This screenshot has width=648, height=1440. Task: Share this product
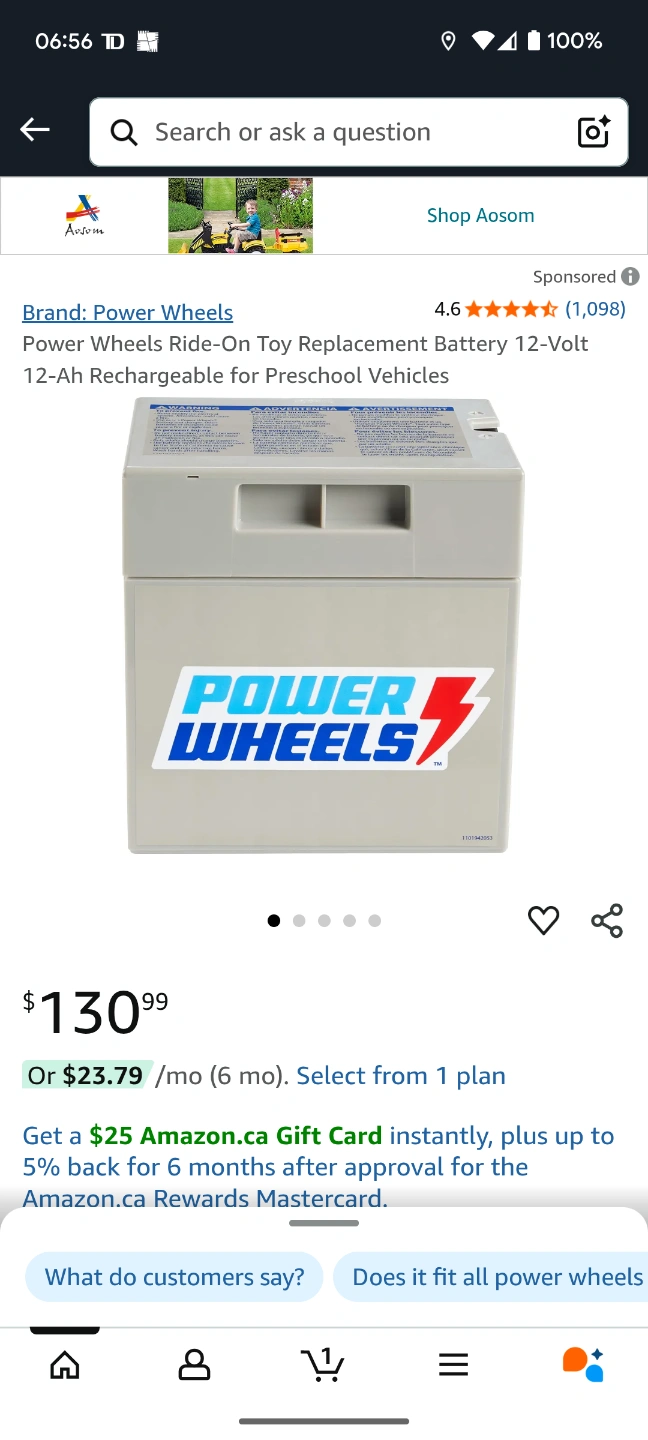[607, 920]
